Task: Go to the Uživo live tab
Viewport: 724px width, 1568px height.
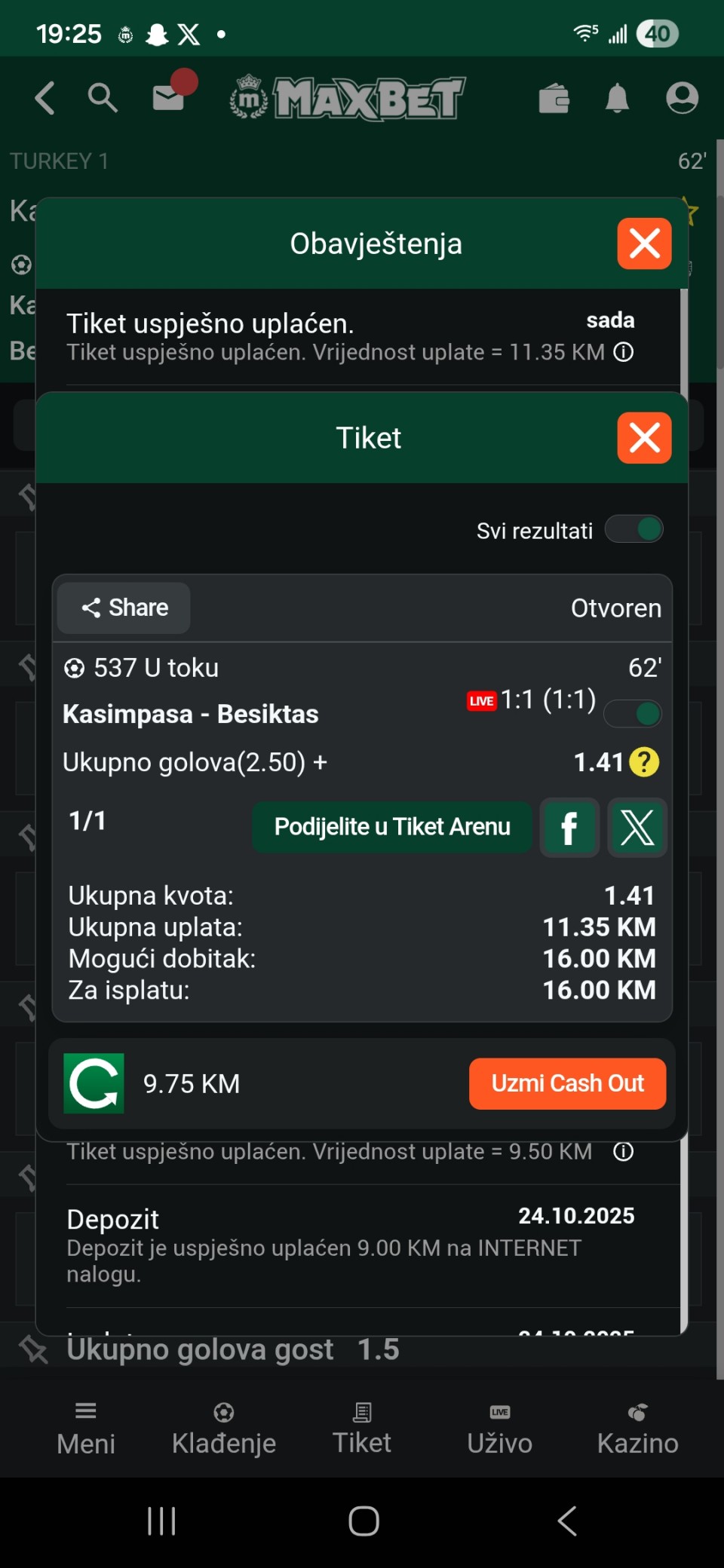Action: 500,1429
